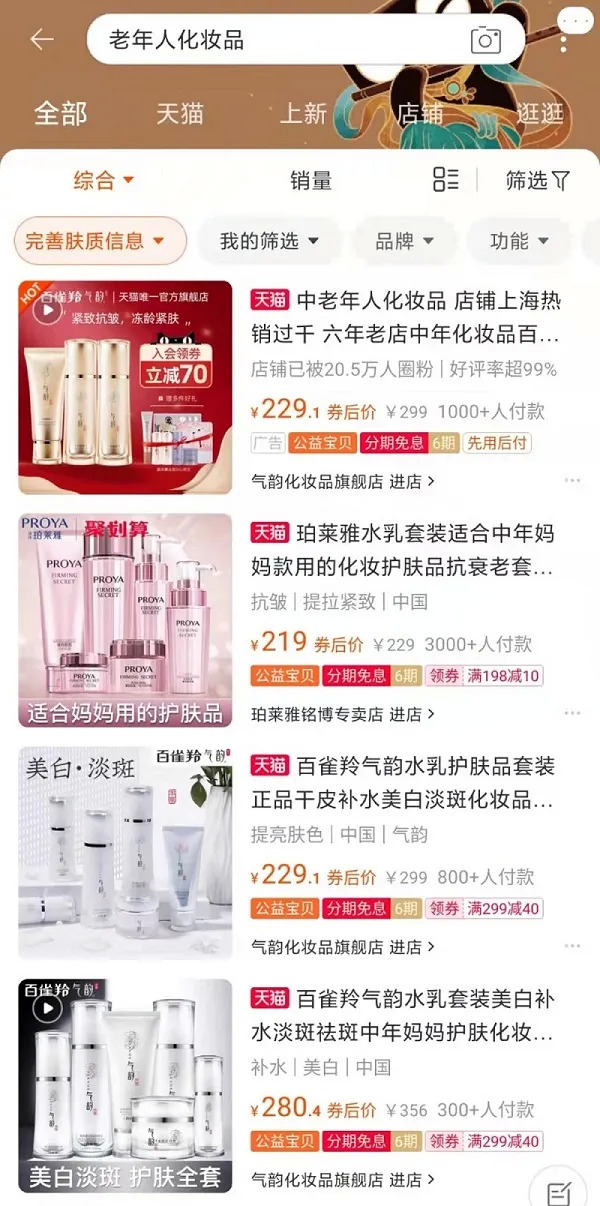This screenshot has height=1206, width=600.
Task: Sort results by 销量
Action: click(311, 181)
